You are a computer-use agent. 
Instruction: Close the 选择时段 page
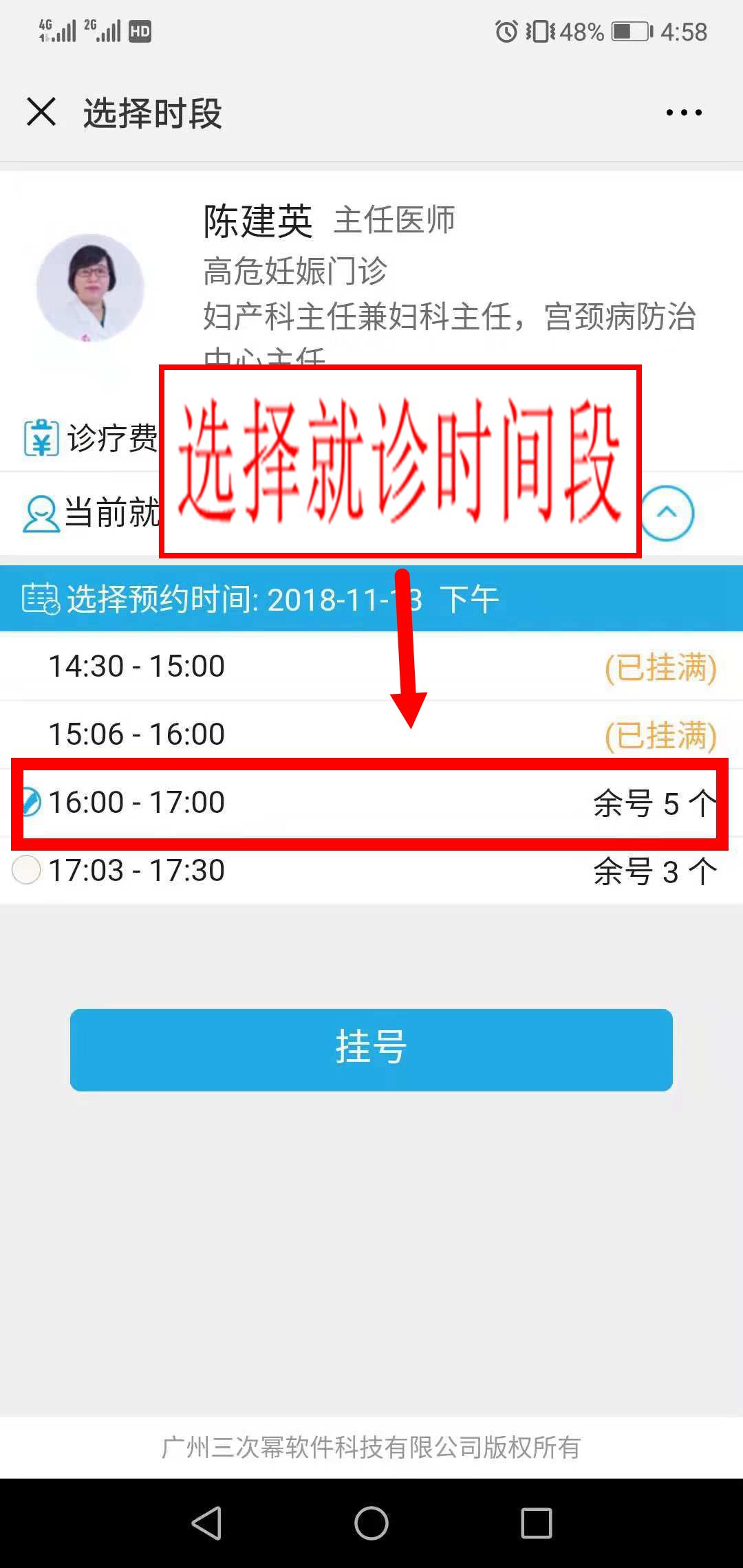[41, 111]
